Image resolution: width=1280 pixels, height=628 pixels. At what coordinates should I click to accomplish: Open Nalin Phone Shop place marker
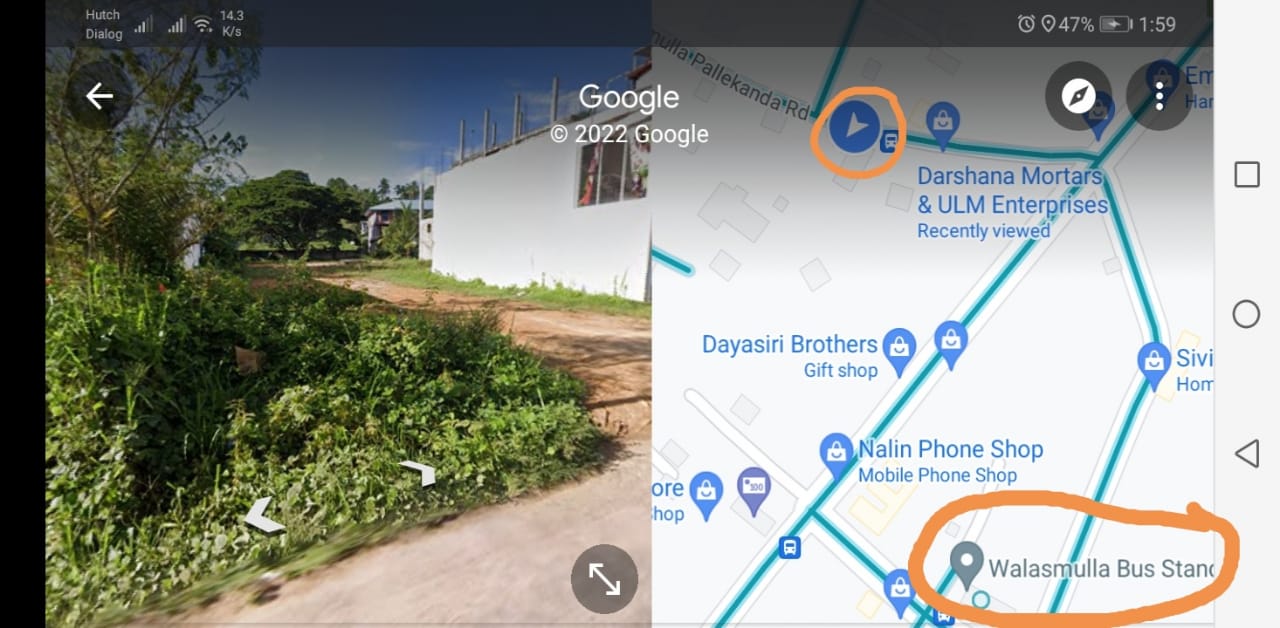(x=836, y=451)
